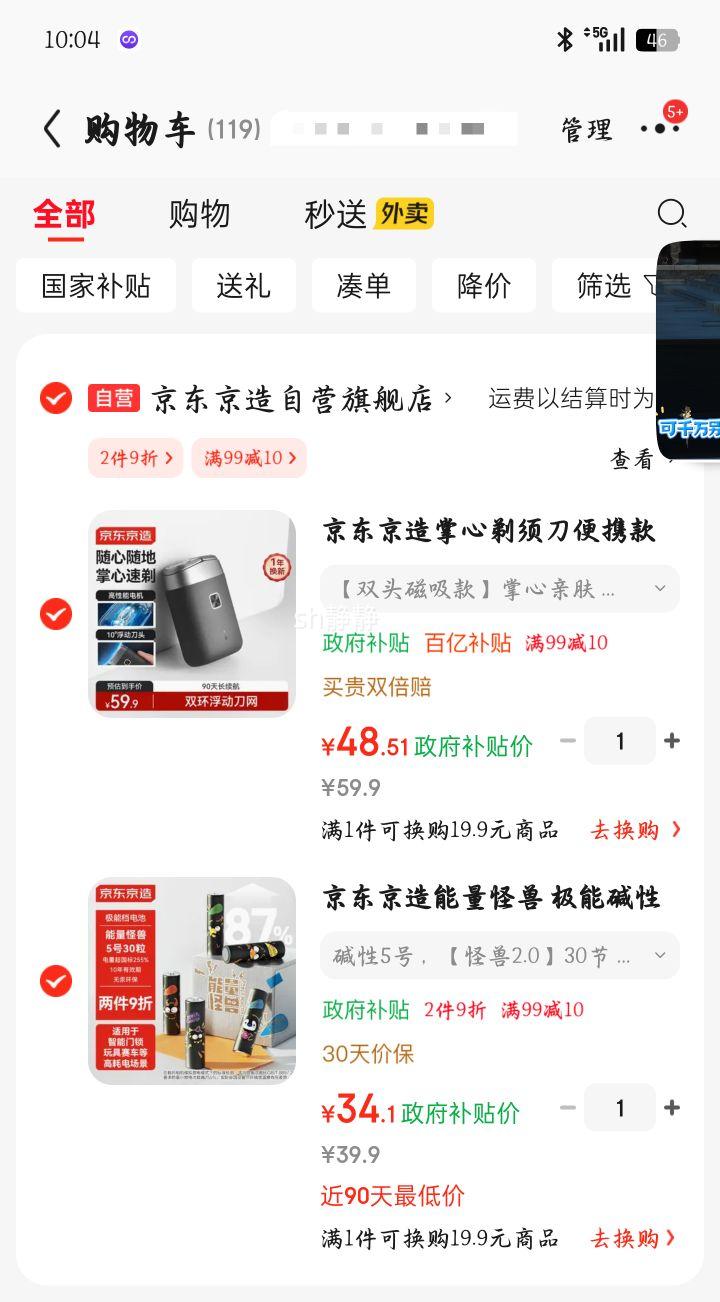
Task: Change the 碱性5号 battery variant dropdown
Action: click(x=500, y=956)
